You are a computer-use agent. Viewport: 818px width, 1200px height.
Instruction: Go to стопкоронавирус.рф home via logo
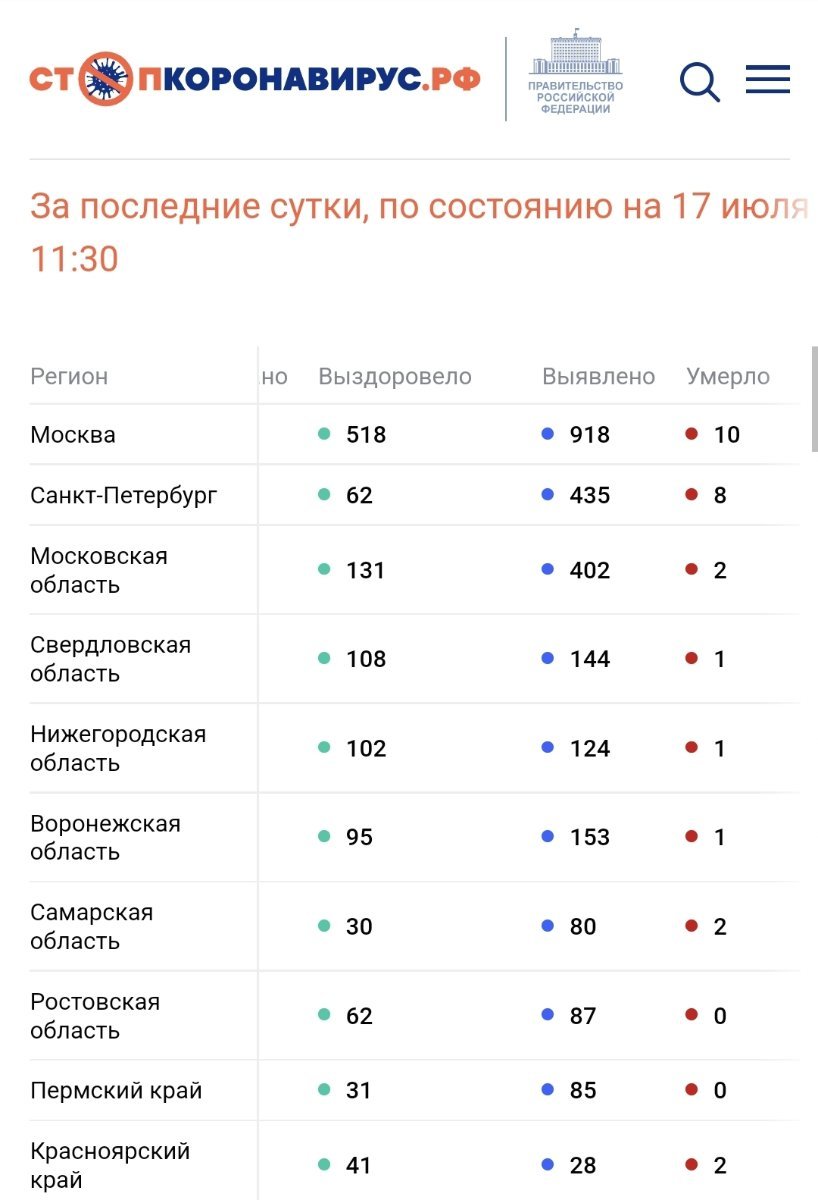[x=254, y=79]
